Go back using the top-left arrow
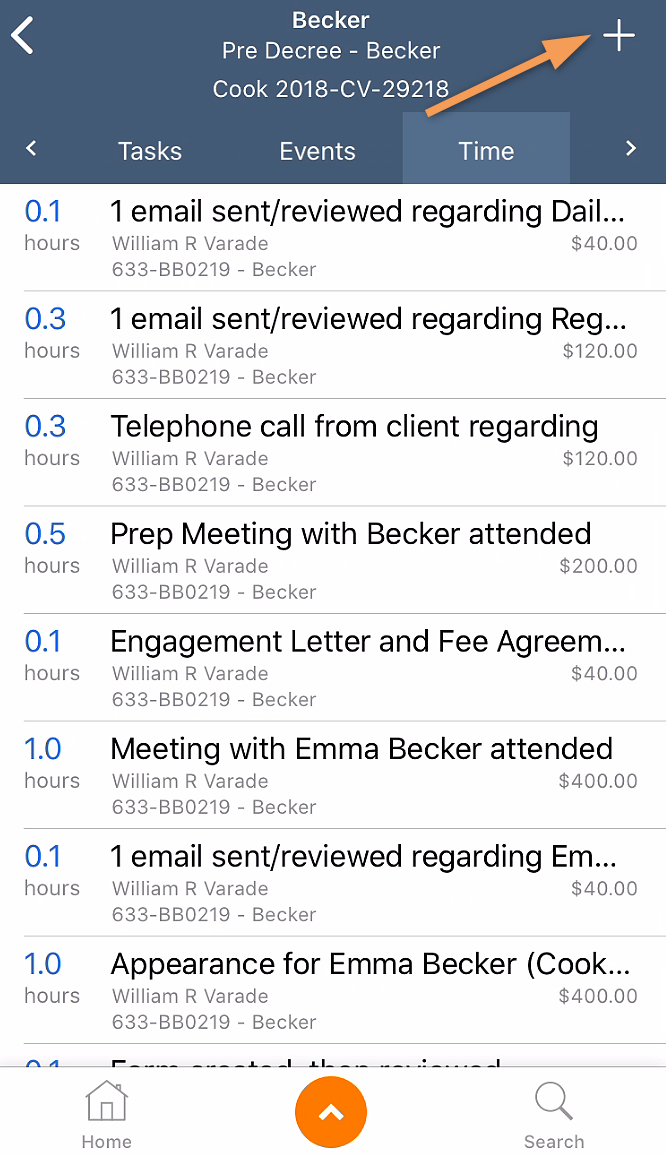The width and height of the screenshot is (666, 1155). pyautogui.click(x=23, y=36)
